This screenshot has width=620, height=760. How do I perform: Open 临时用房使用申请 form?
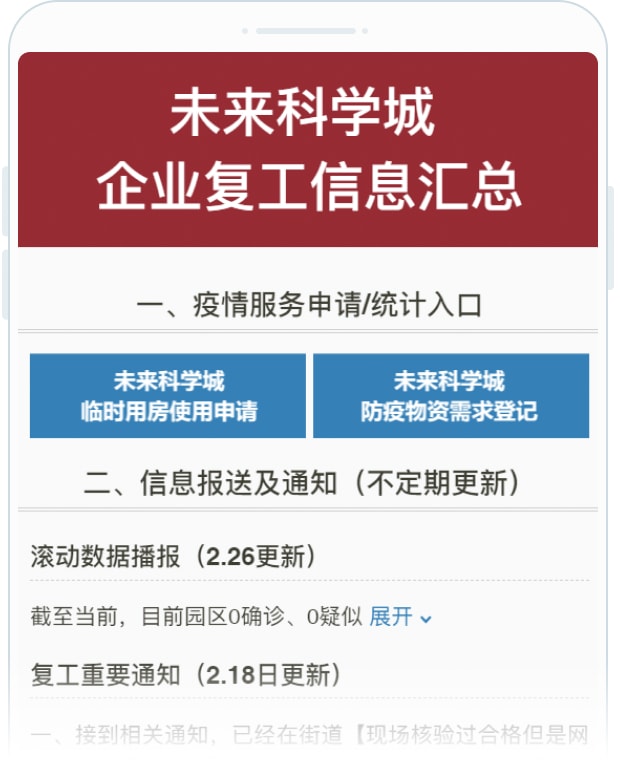click(x=168, y=396)
